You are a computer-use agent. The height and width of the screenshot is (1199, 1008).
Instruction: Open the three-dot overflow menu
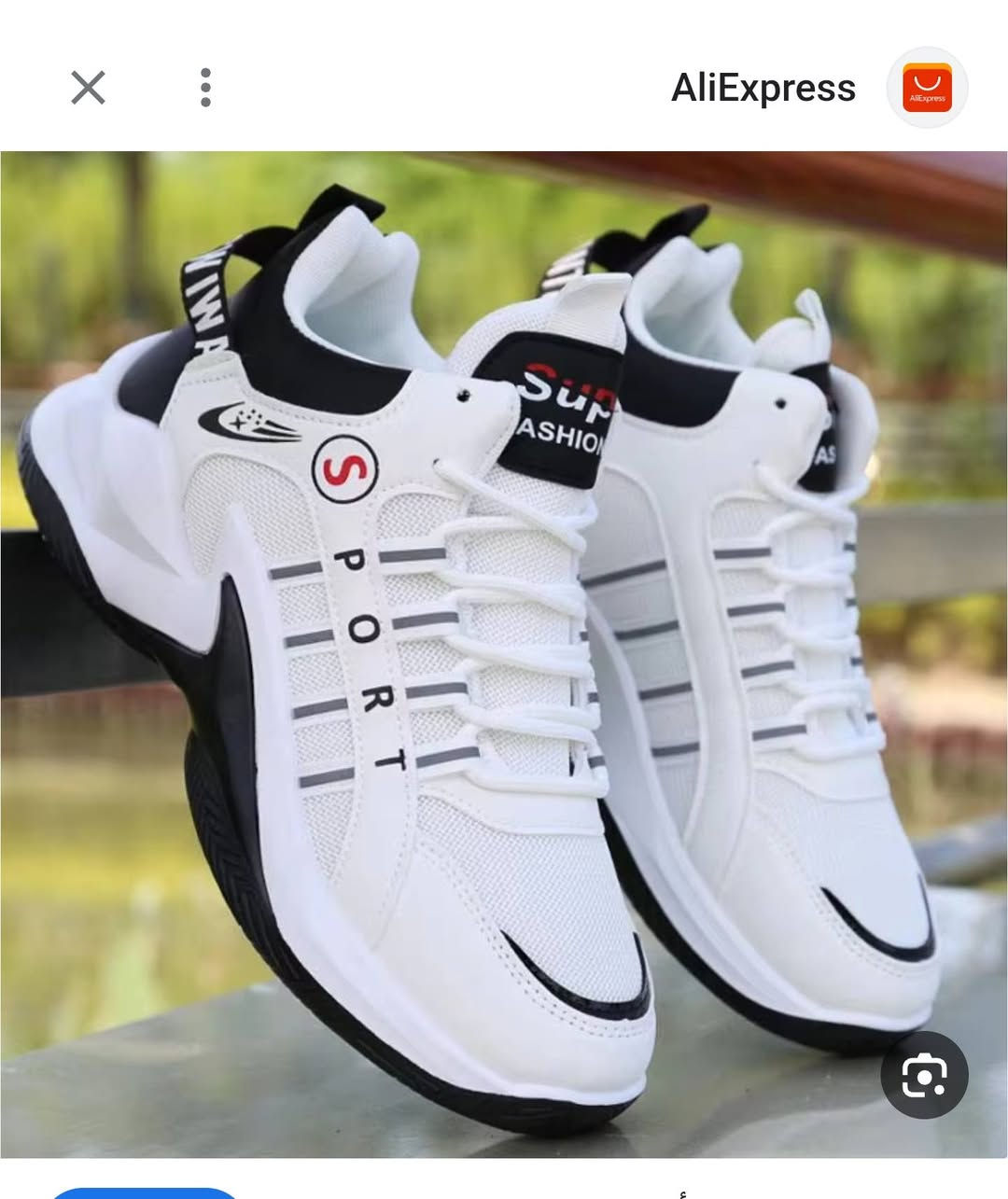[x=205, y=88]
